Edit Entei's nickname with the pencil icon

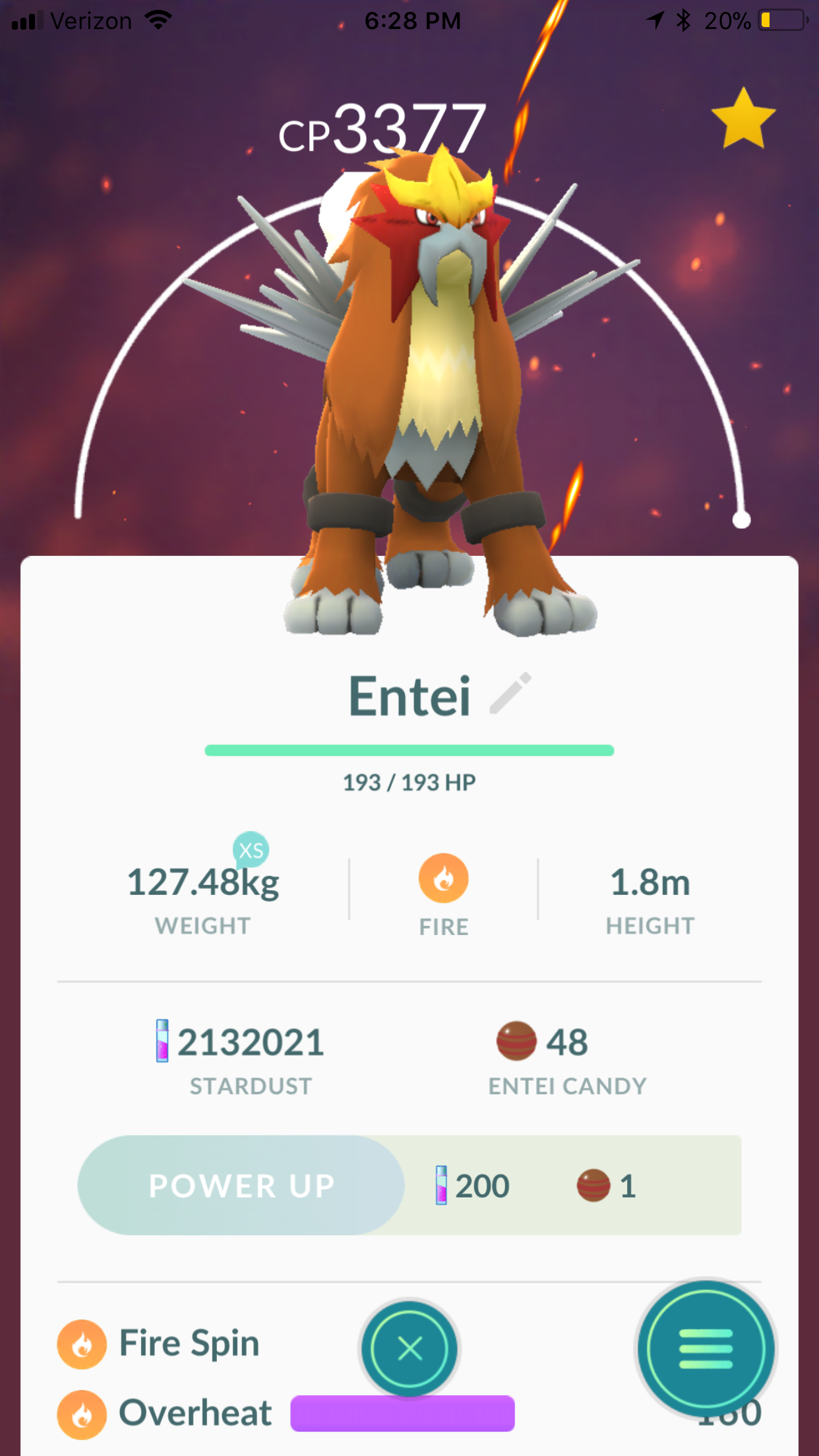[510, 694]
